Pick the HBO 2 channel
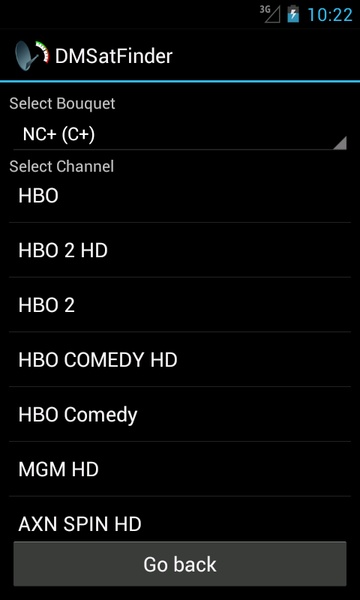The height and width of the screenshot is (600, 360). pos(180,305)
